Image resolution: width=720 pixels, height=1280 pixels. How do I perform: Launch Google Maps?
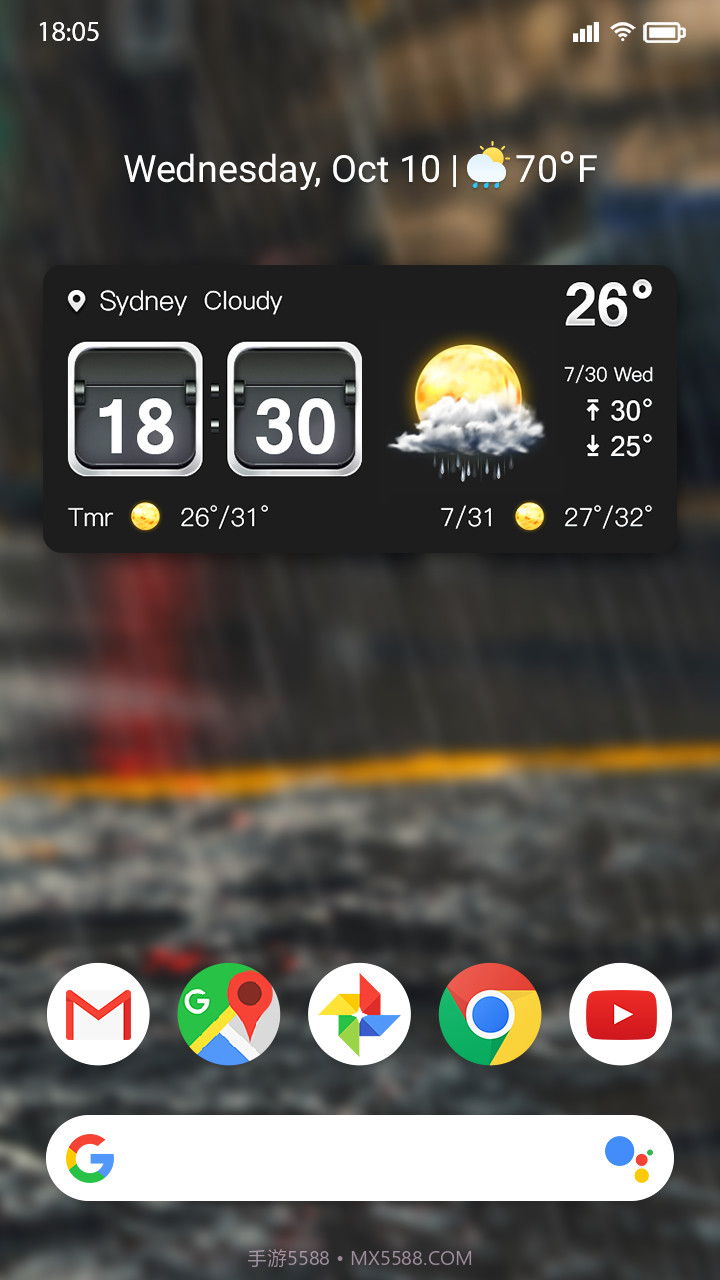229,1014
